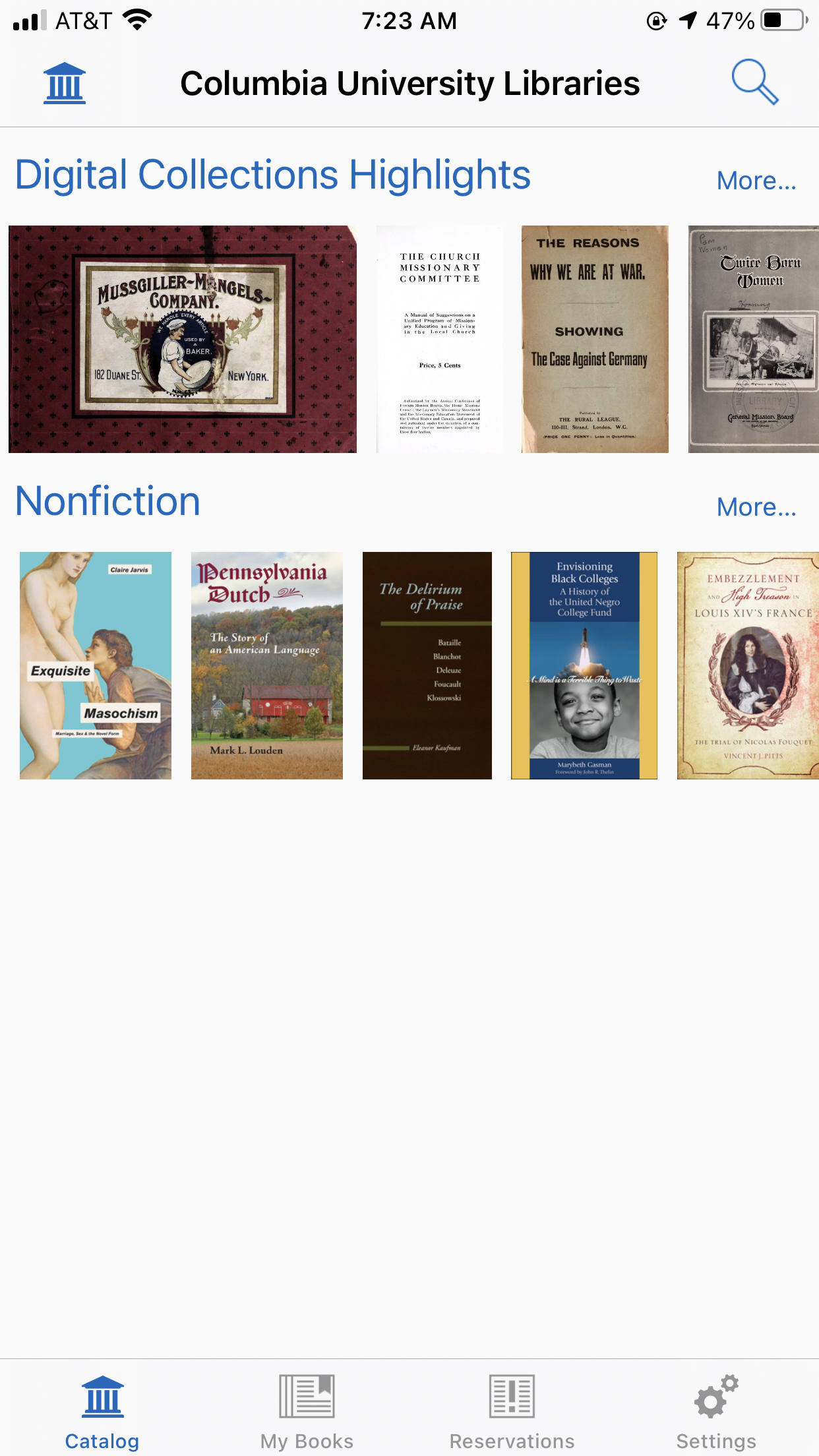The width and height of the screenshot is (819, 1456).
Task: Open Embezzlement and High Treason book
Action: point(748,665)
